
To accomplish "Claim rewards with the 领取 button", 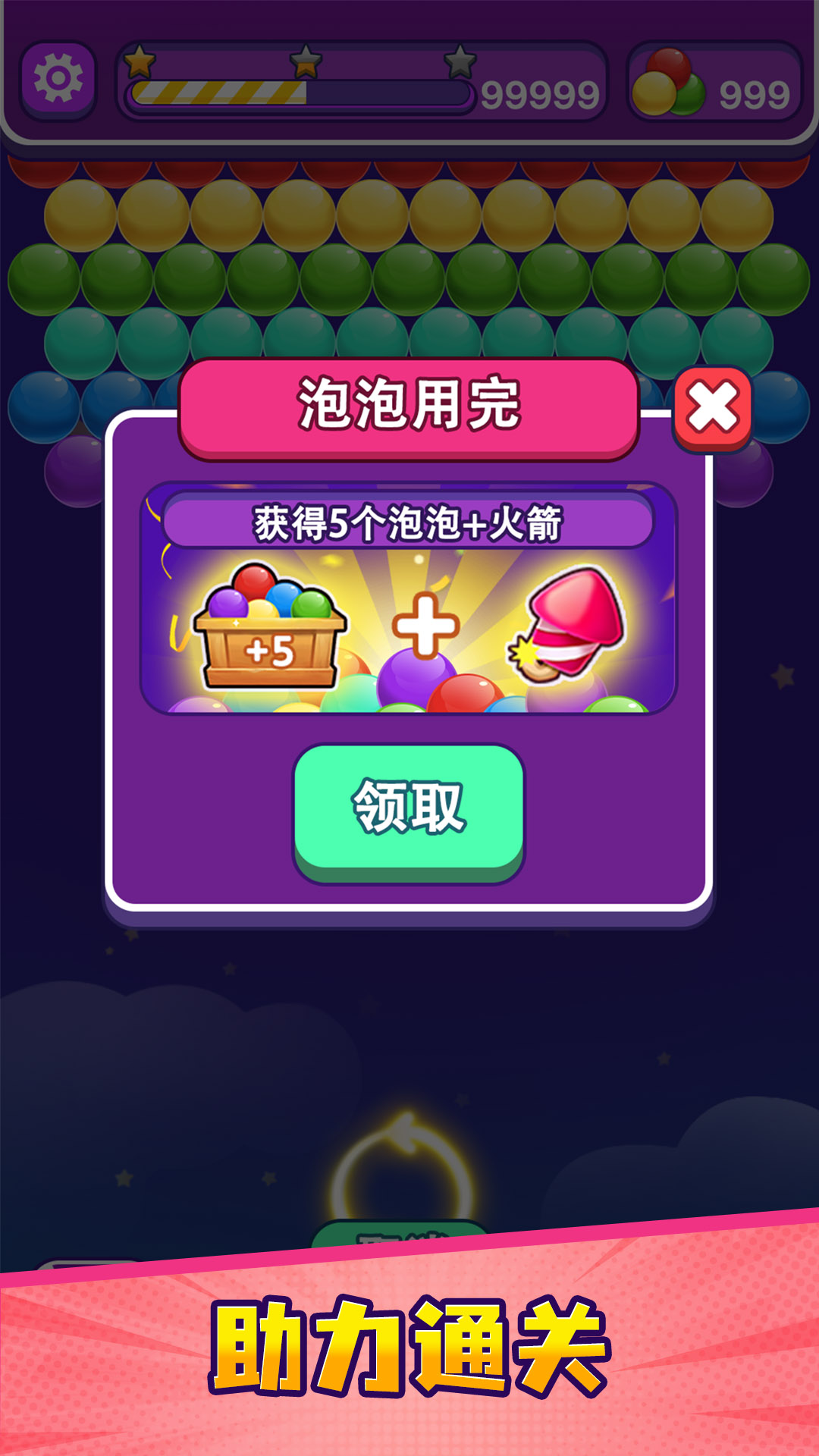I will [x=409, y=811].
